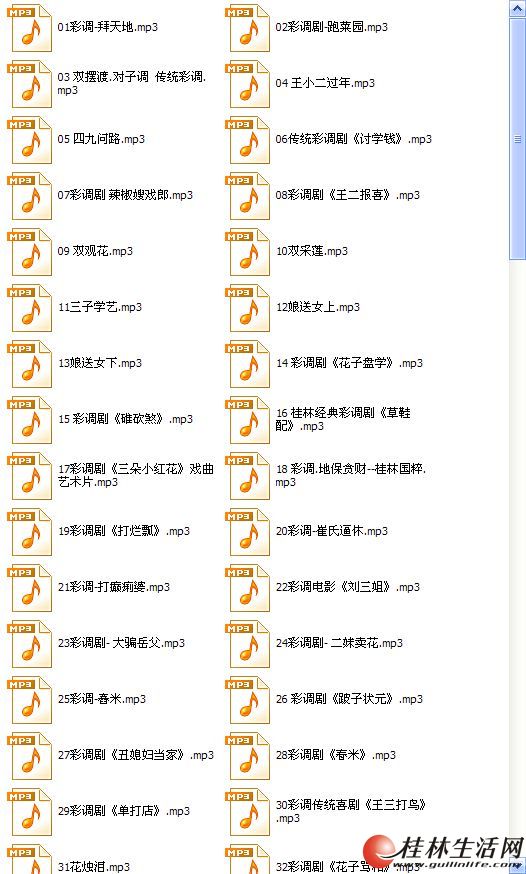The width and height of the screenshot is (526, 874).
Task: Select 20彩调-崔氏逼休.mp3
Action: coord(332,531)
